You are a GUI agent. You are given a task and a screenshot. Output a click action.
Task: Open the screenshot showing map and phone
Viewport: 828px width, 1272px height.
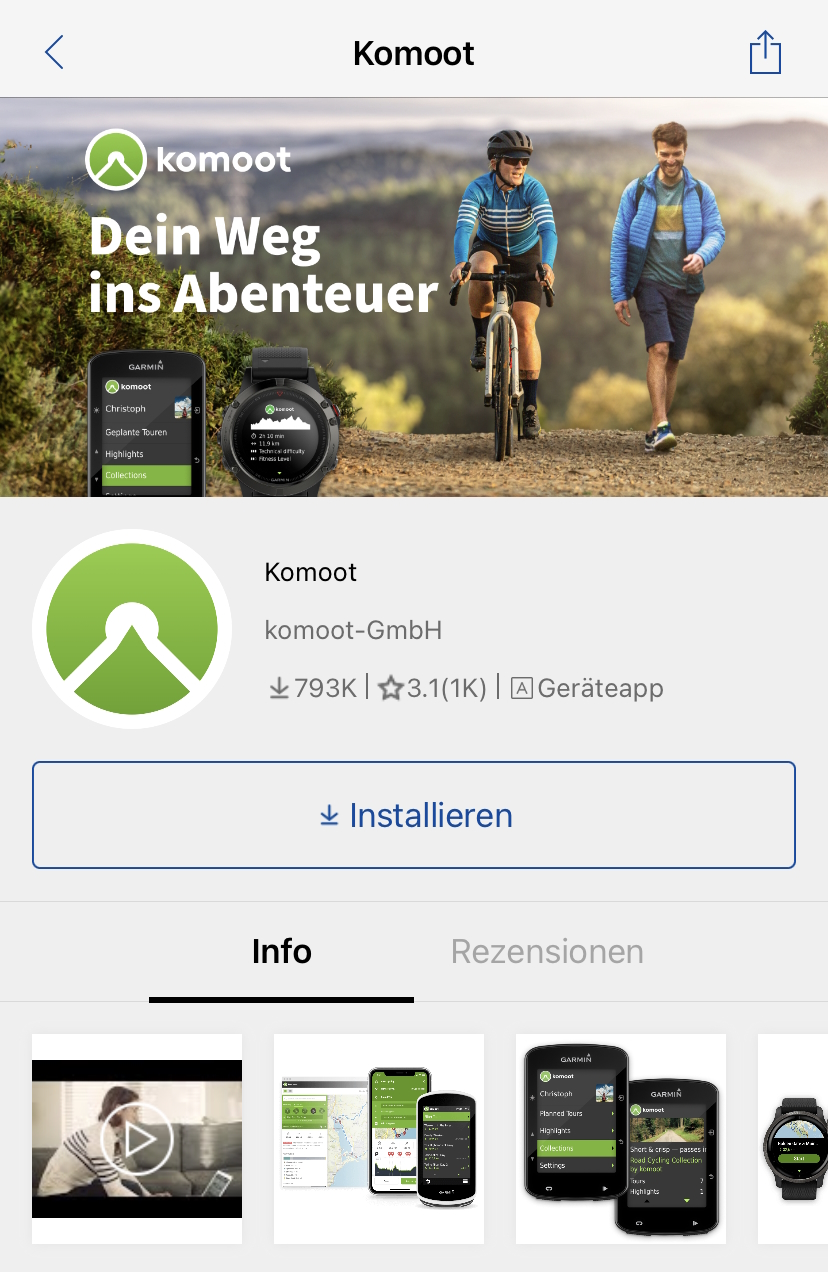(x=379, y=1139)
